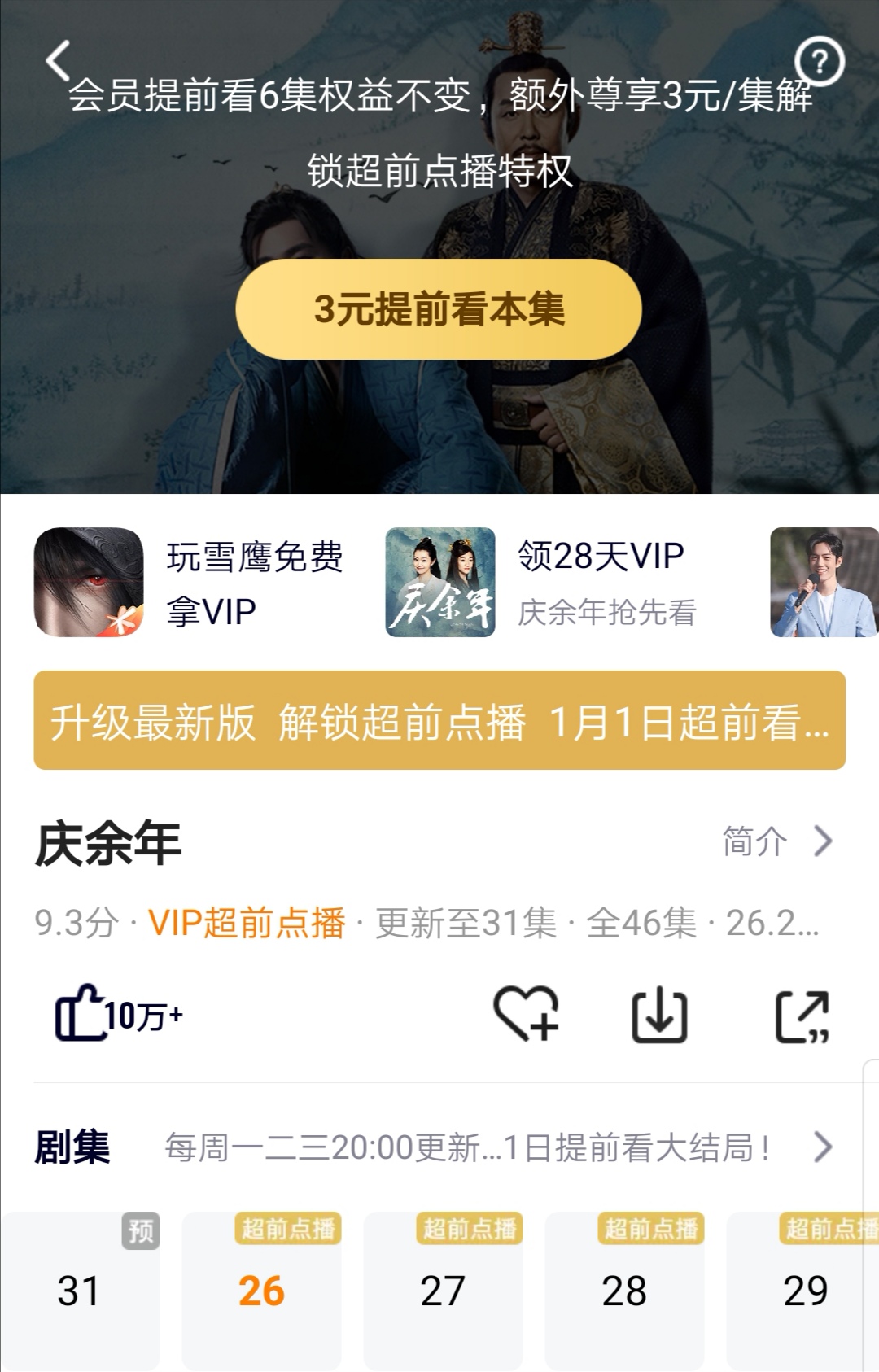Select episode 26
The height and width of the screenshot is (1372, 879).
click(261, 1291)
